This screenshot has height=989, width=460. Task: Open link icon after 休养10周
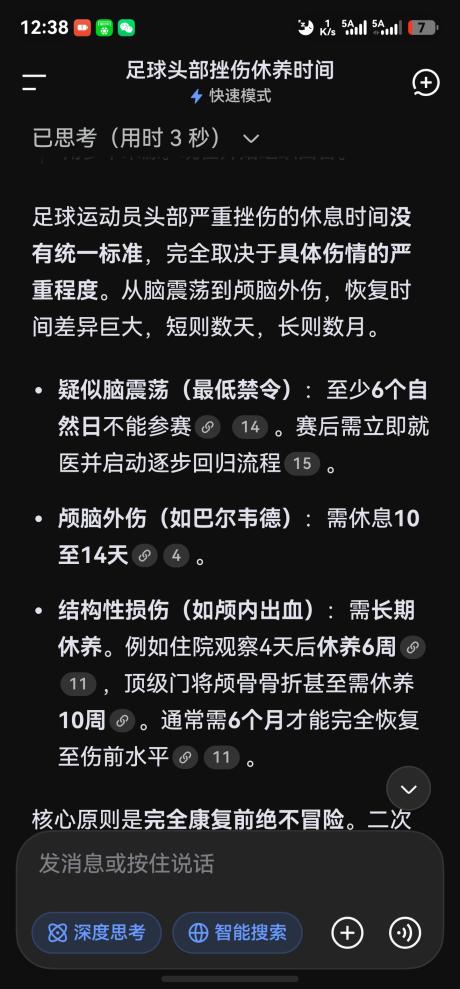point(122,721)
